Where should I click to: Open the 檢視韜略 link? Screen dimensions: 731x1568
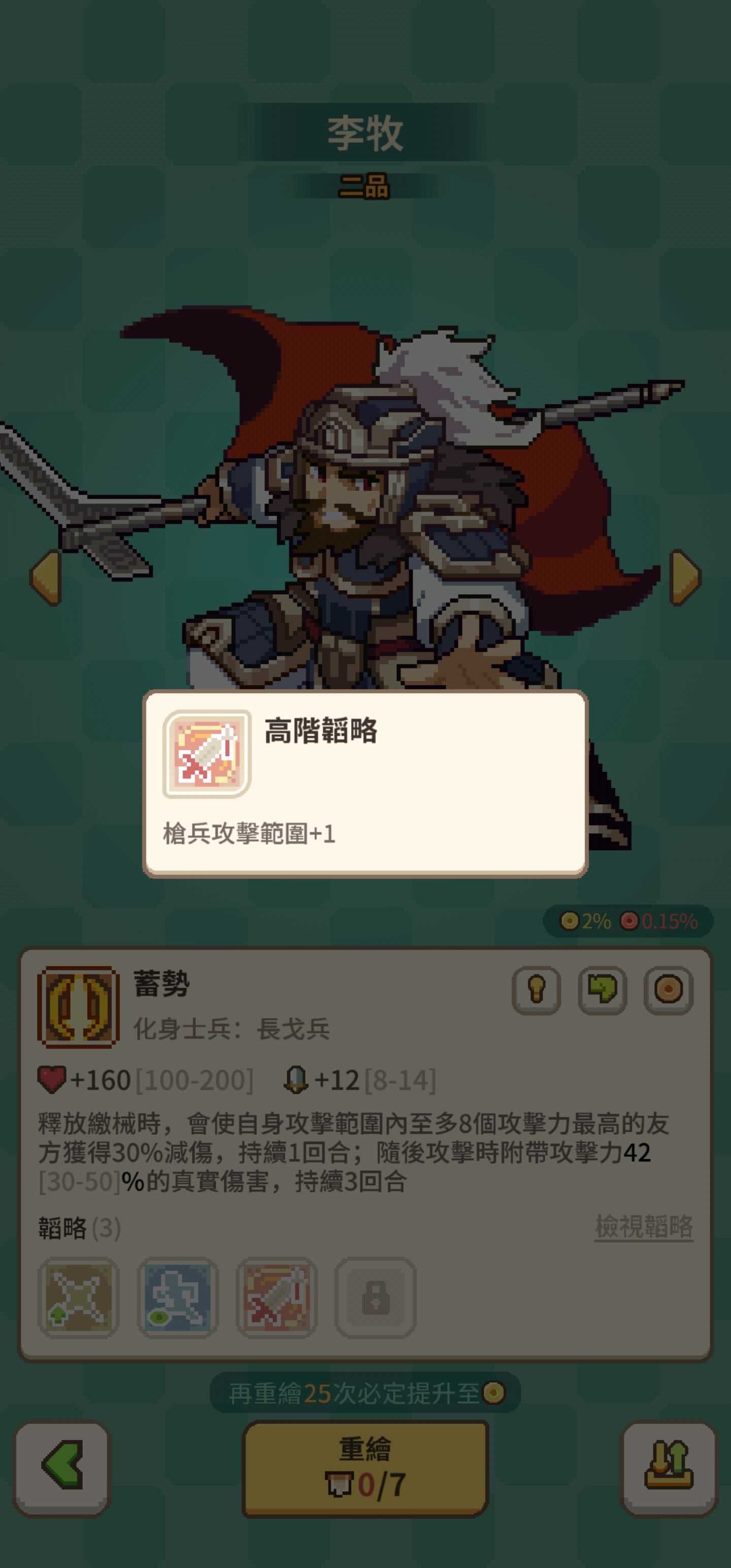pyautogui.click(x=643, y=1226)
